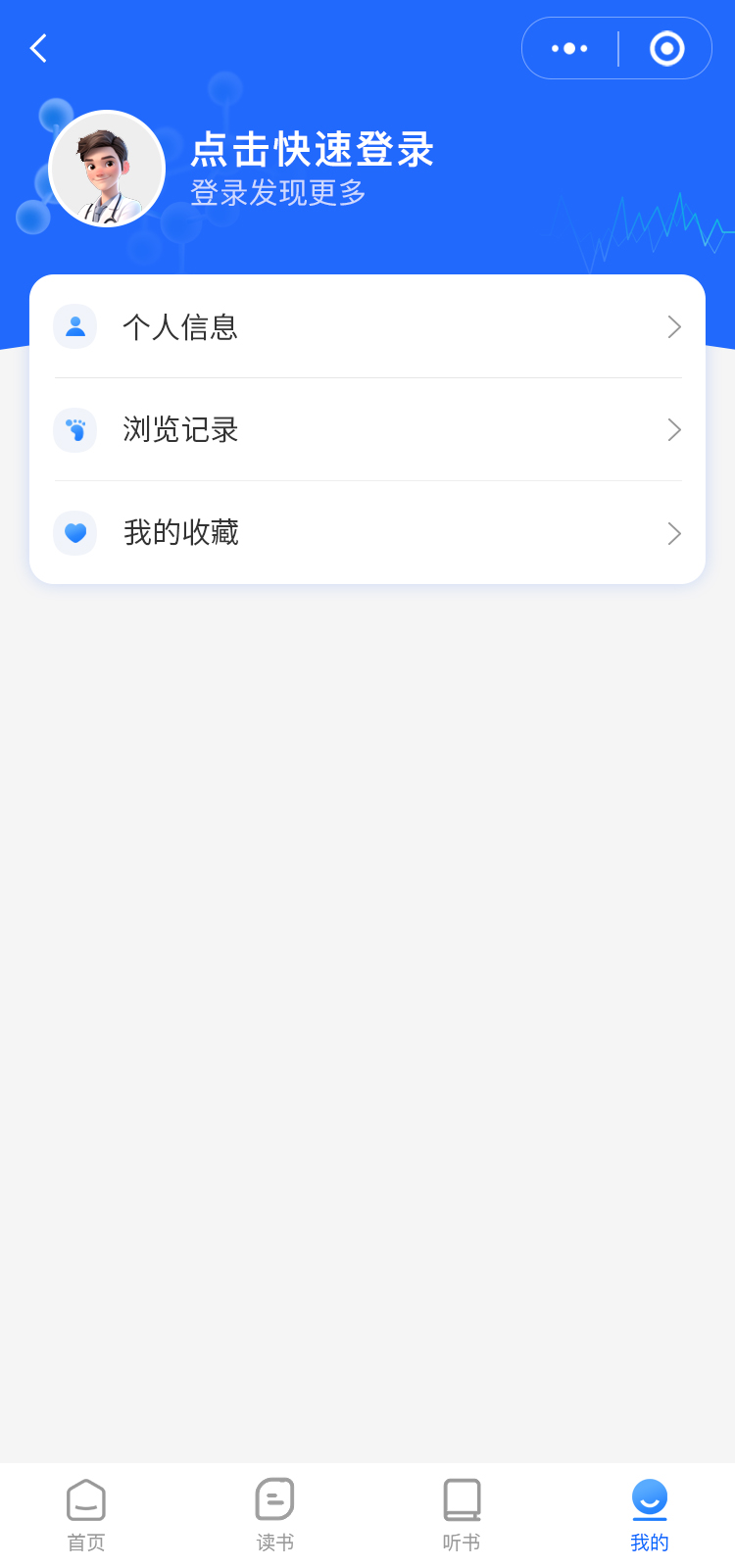View 浏览记录 browsing history
735x1568 pixels.
[367, 429]
